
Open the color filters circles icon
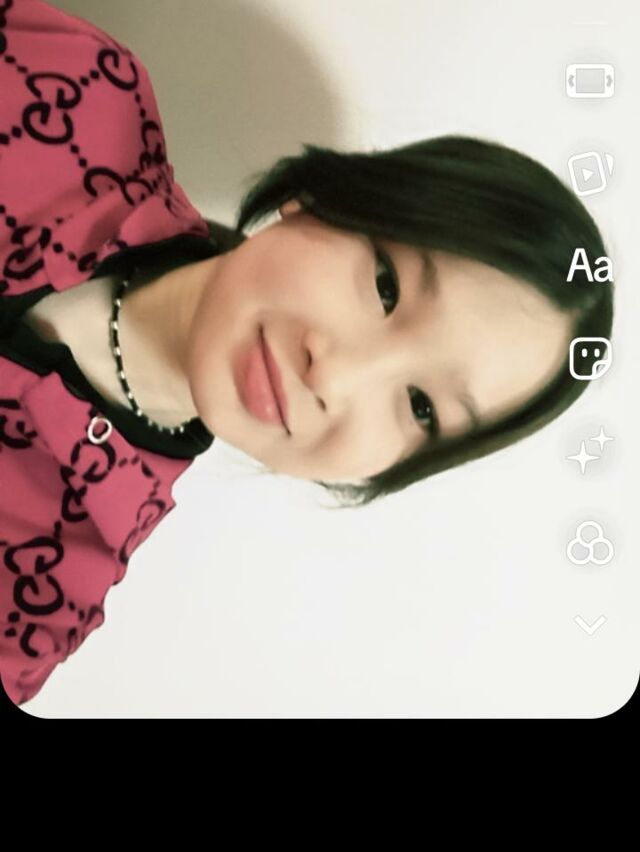[x=590, y=544]
